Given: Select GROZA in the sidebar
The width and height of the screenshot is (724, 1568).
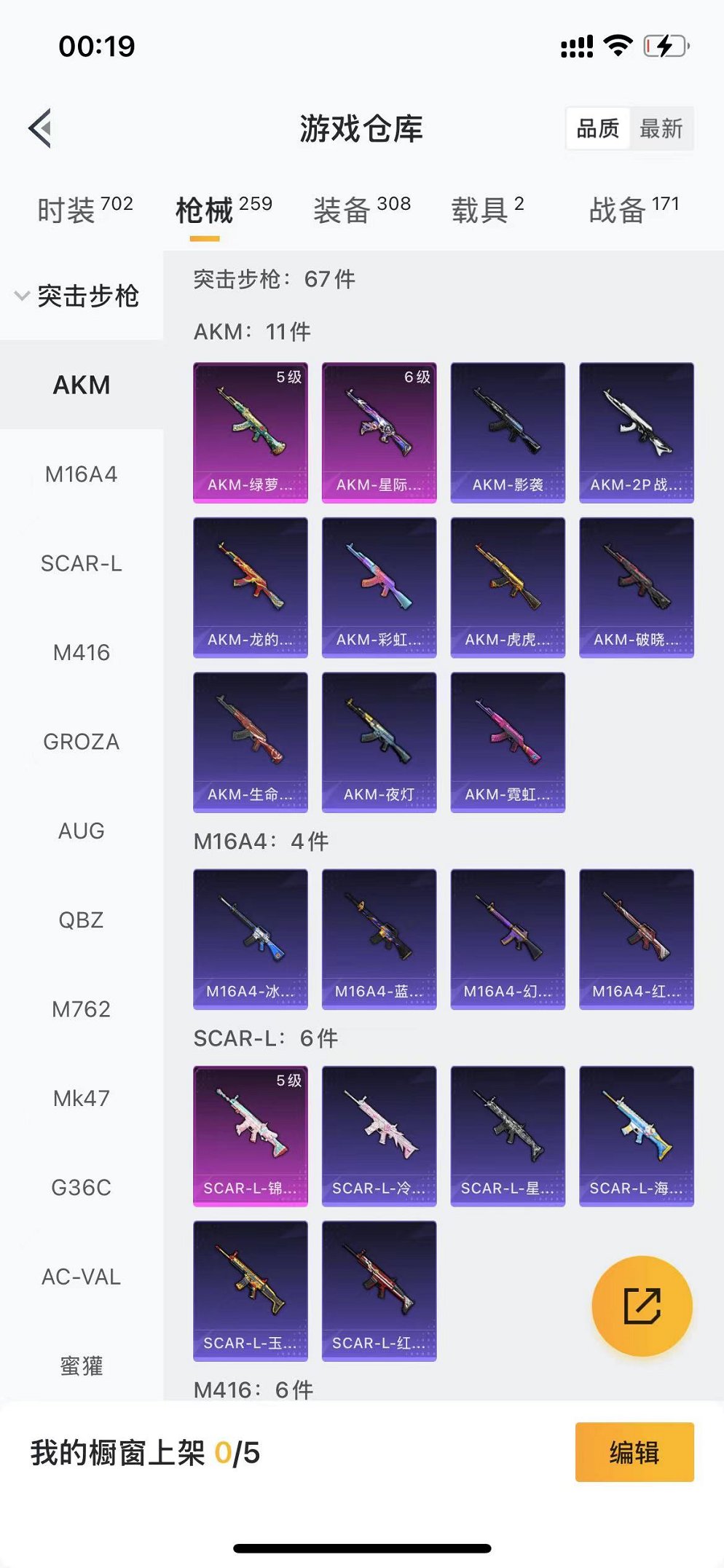Looking at the screenshot, I should [x=81, y=742].
